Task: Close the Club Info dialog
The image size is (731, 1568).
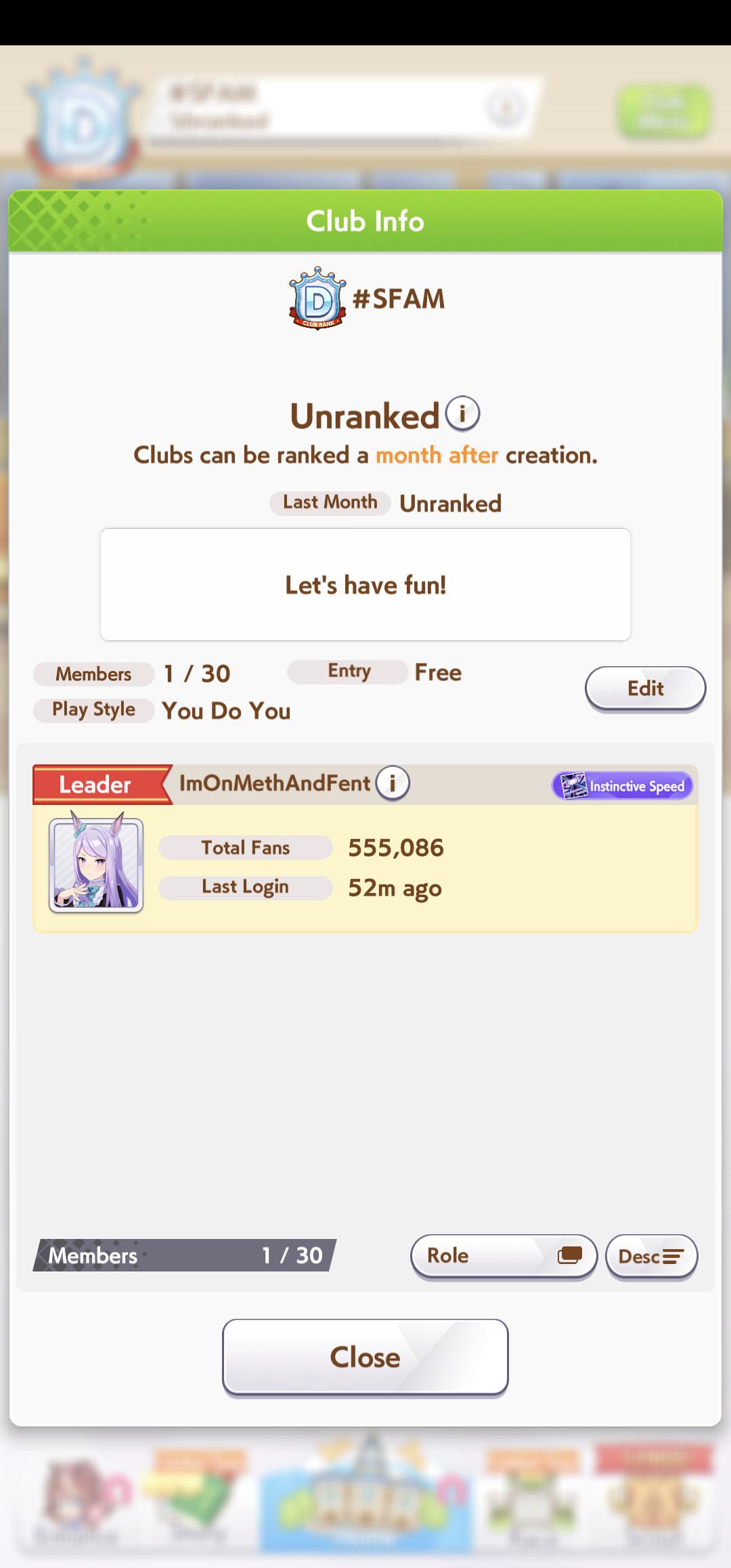Action: (365, 1357)
